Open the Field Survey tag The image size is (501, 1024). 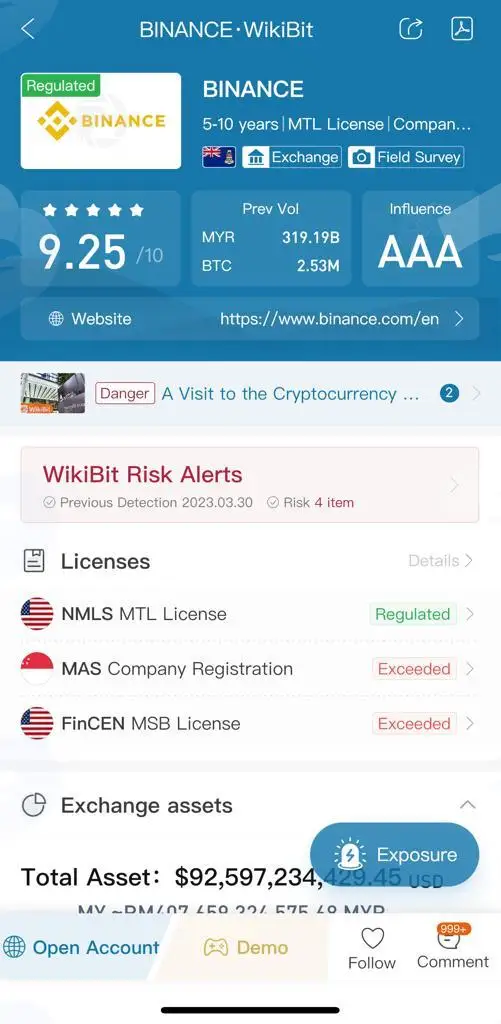coord(406,157)
